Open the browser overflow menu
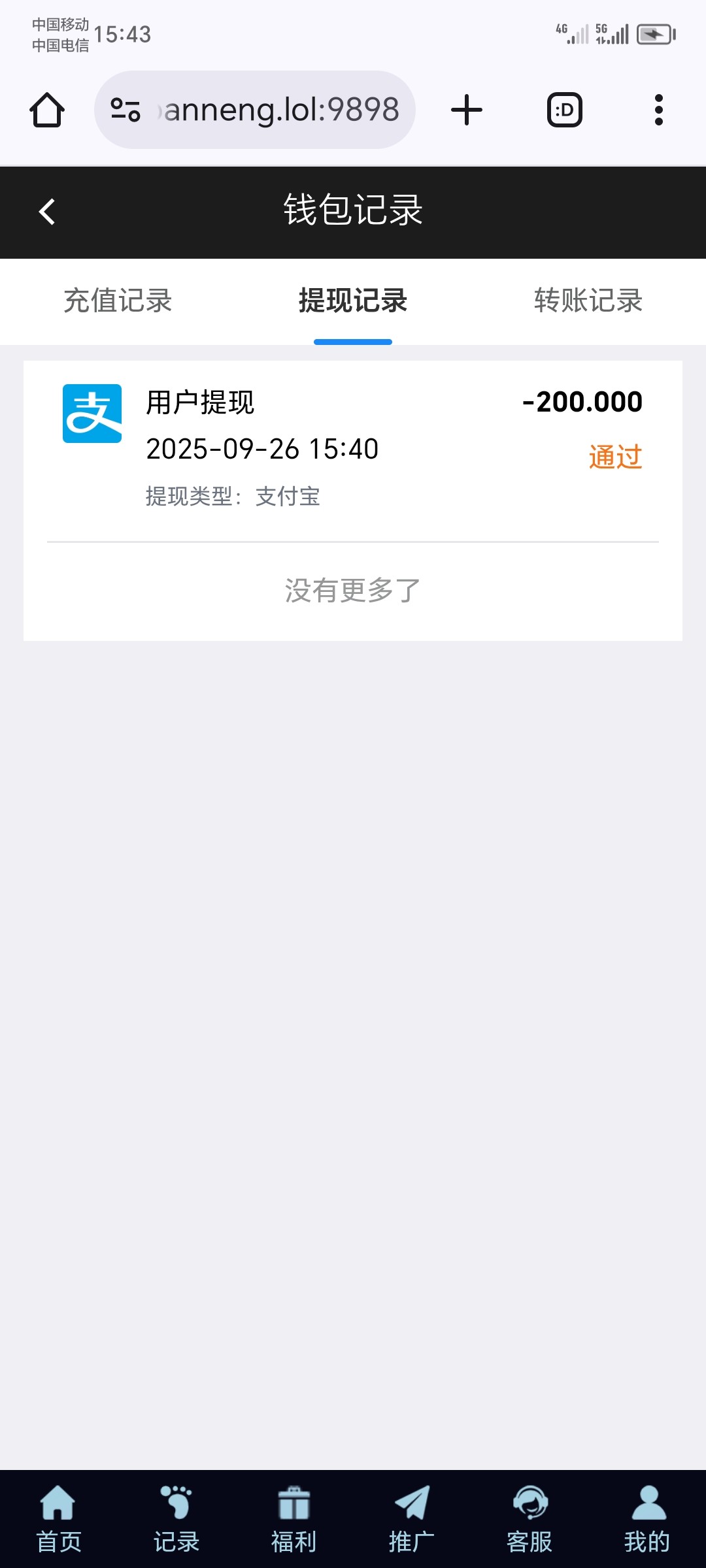The image size is (706, 1568). [659, 110]
